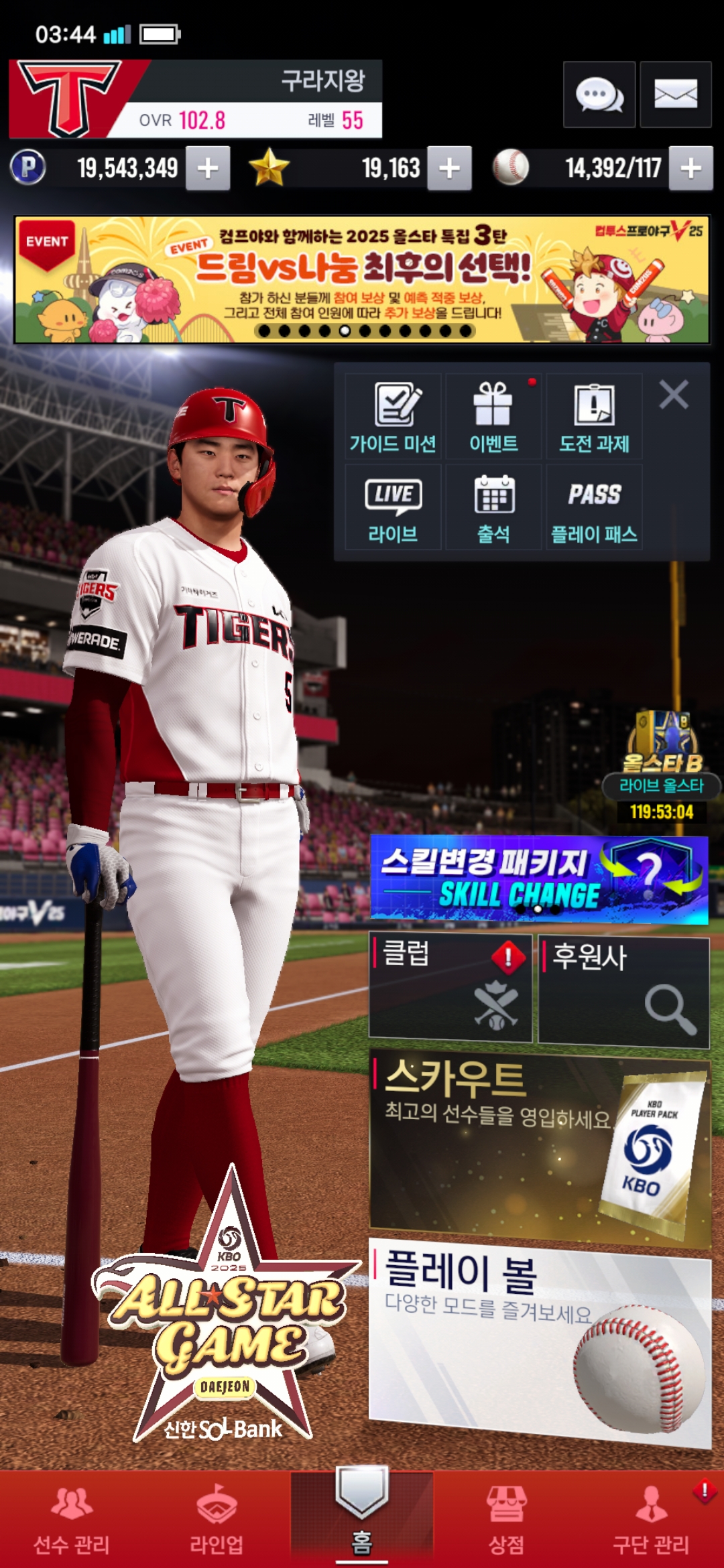Open the 라이브 menu
Image resolution: width=724 pixels, height=1568 pixels.
pos(393,507)
